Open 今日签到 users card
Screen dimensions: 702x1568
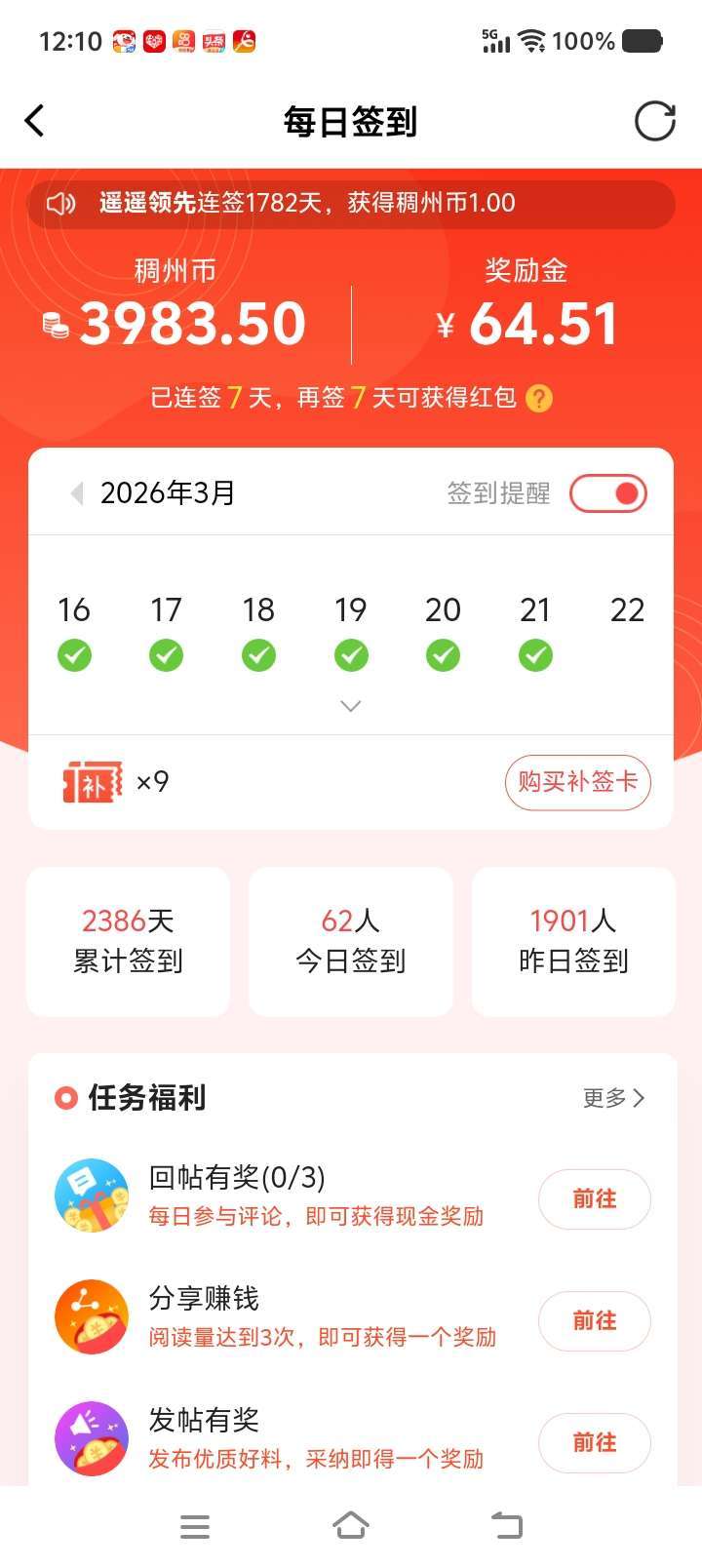pyautogui.click(x=351, y=941)
